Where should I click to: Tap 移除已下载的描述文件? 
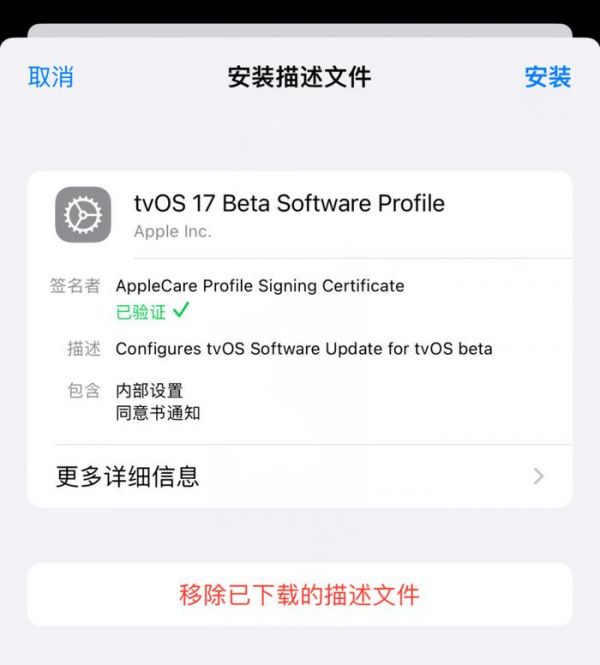(x=300, y=595)
